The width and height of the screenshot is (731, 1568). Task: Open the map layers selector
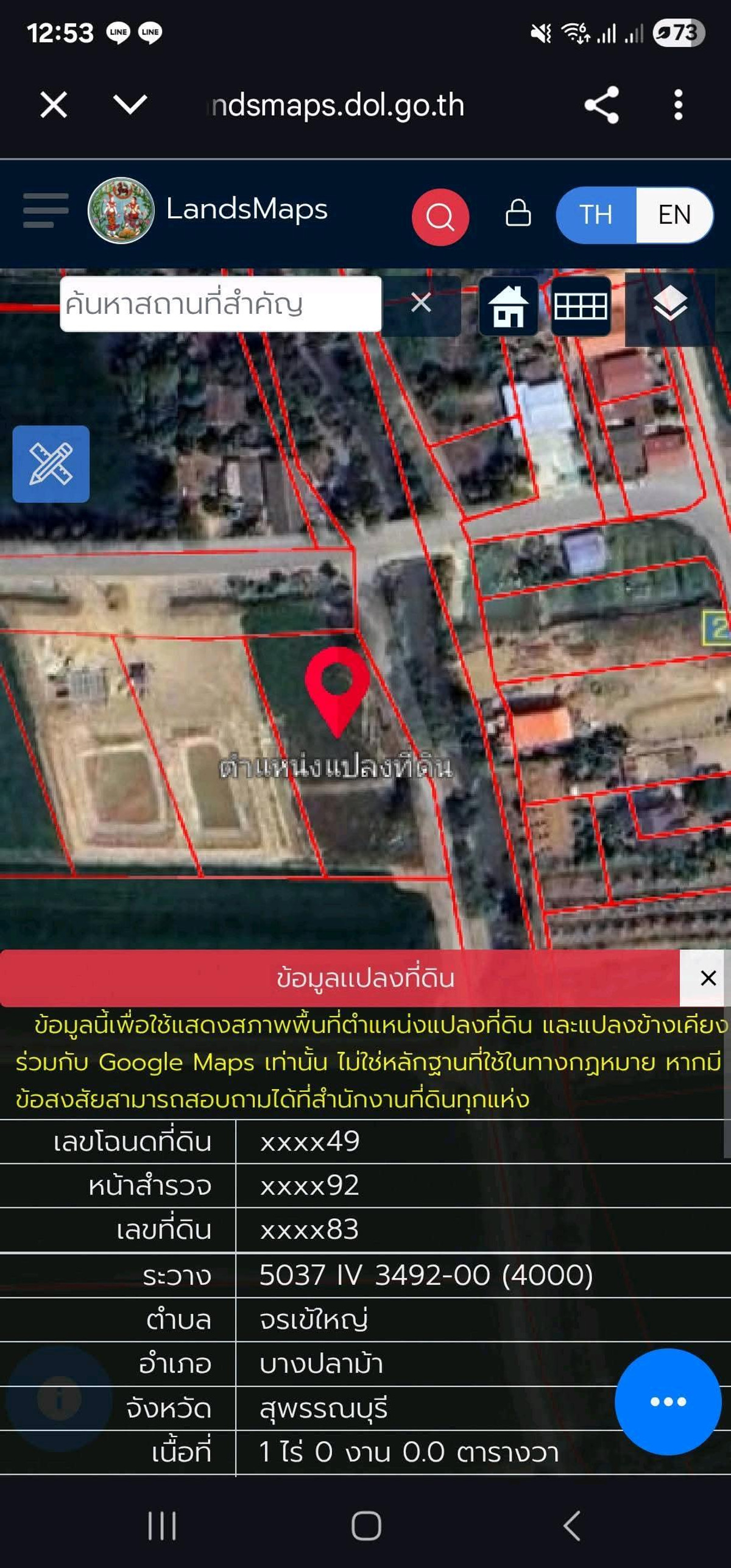pos(670,305)
